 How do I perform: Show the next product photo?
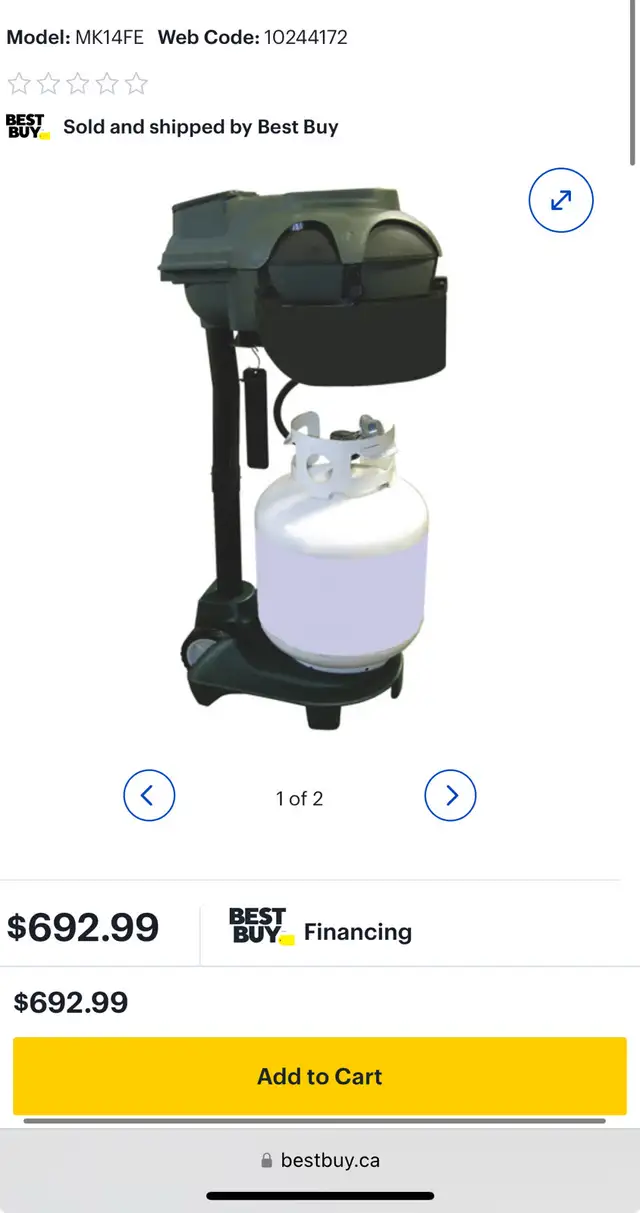click(450, 796)
